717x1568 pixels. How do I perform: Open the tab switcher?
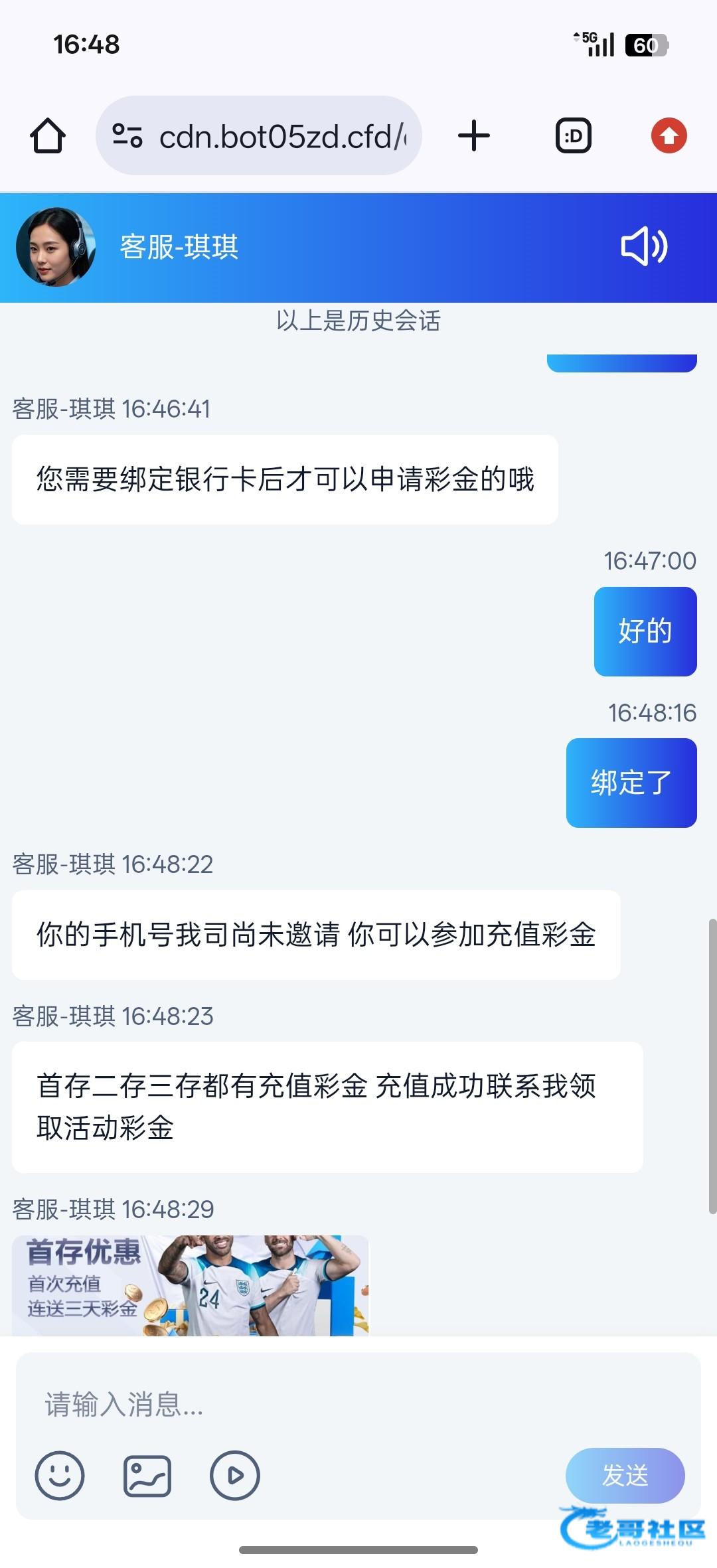point(573,136)
